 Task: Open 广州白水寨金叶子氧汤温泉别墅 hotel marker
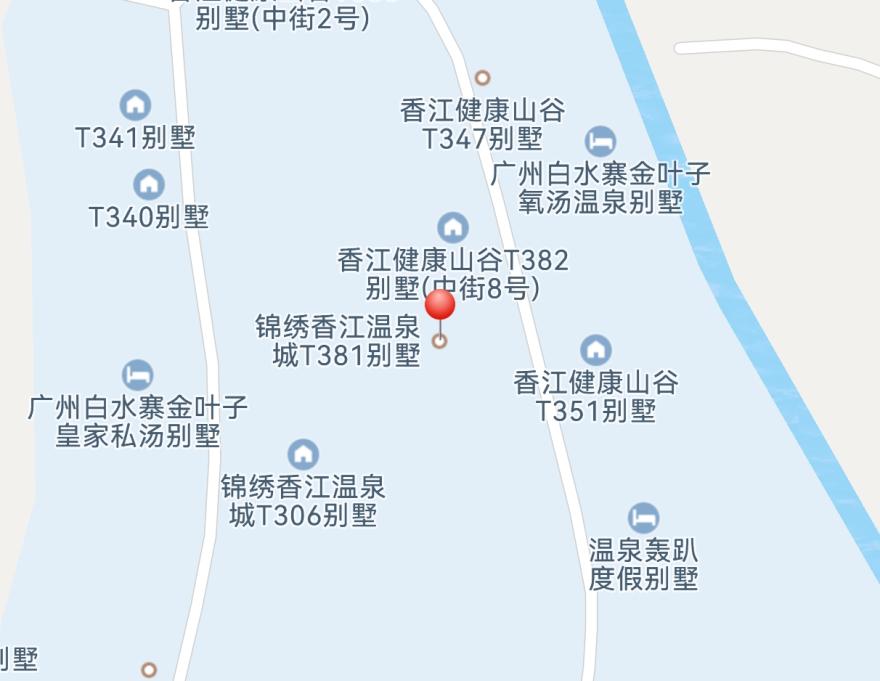(600, 141)
